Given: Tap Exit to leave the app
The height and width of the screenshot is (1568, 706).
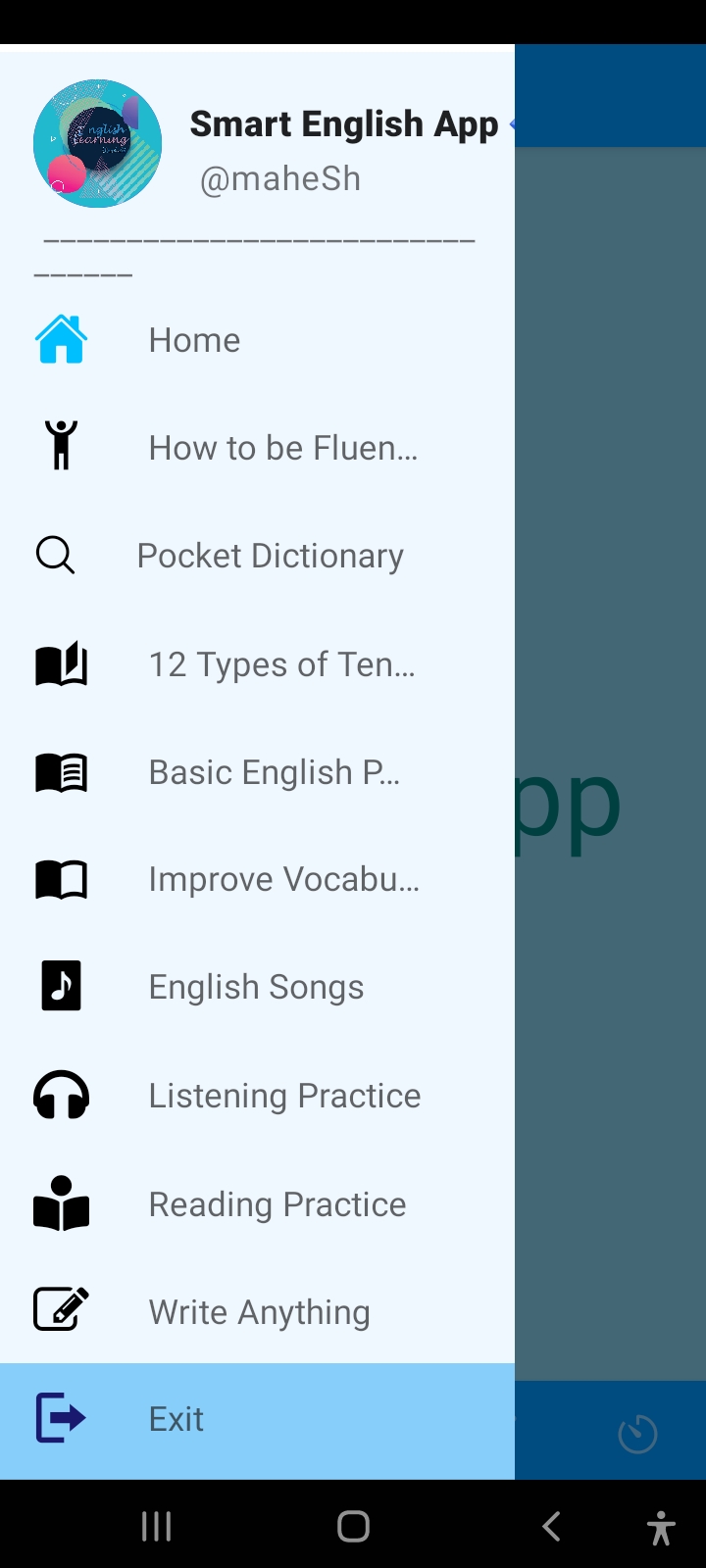Looking at the screenshot, I should point(176,1419).
